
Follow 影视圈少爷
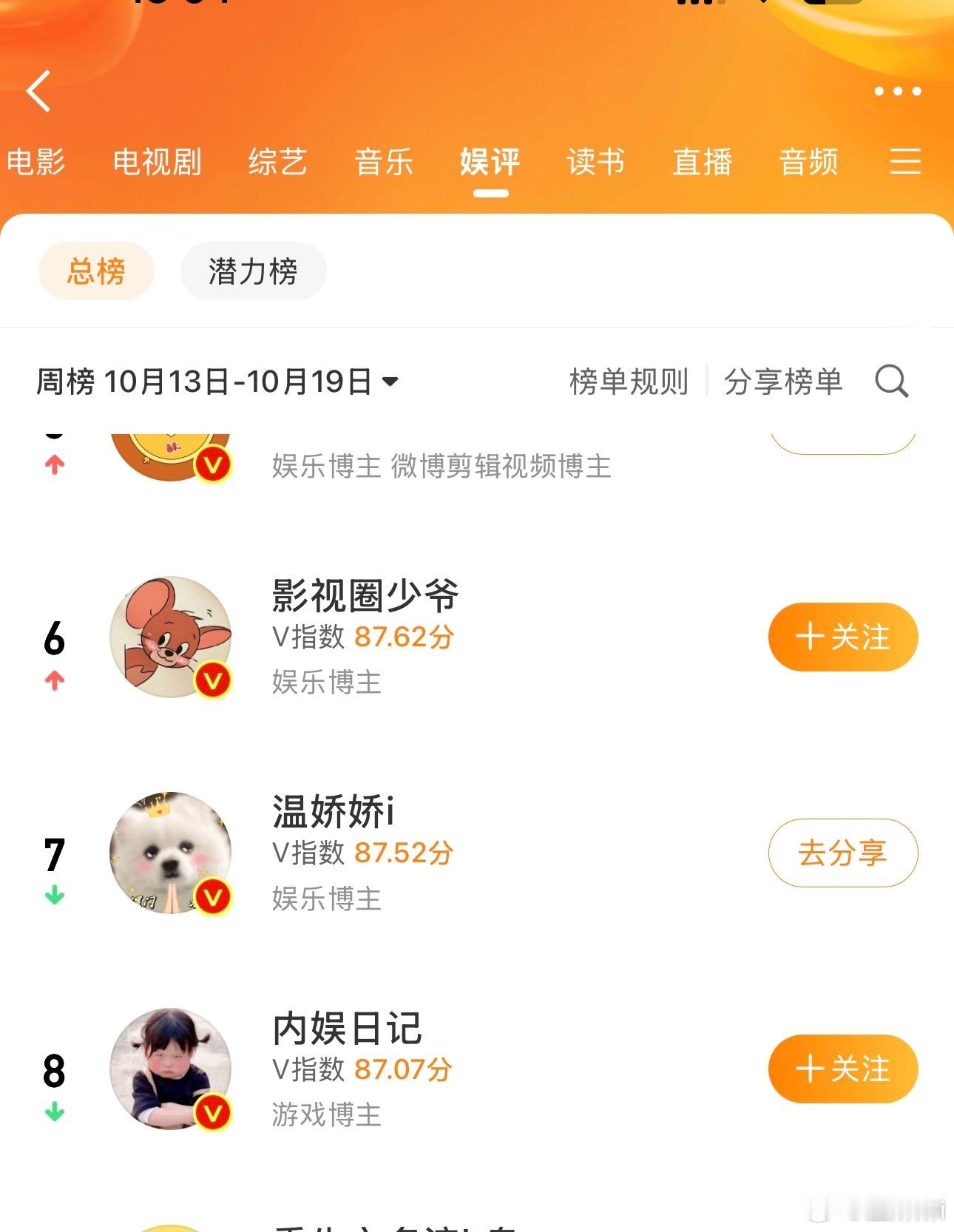842,637
